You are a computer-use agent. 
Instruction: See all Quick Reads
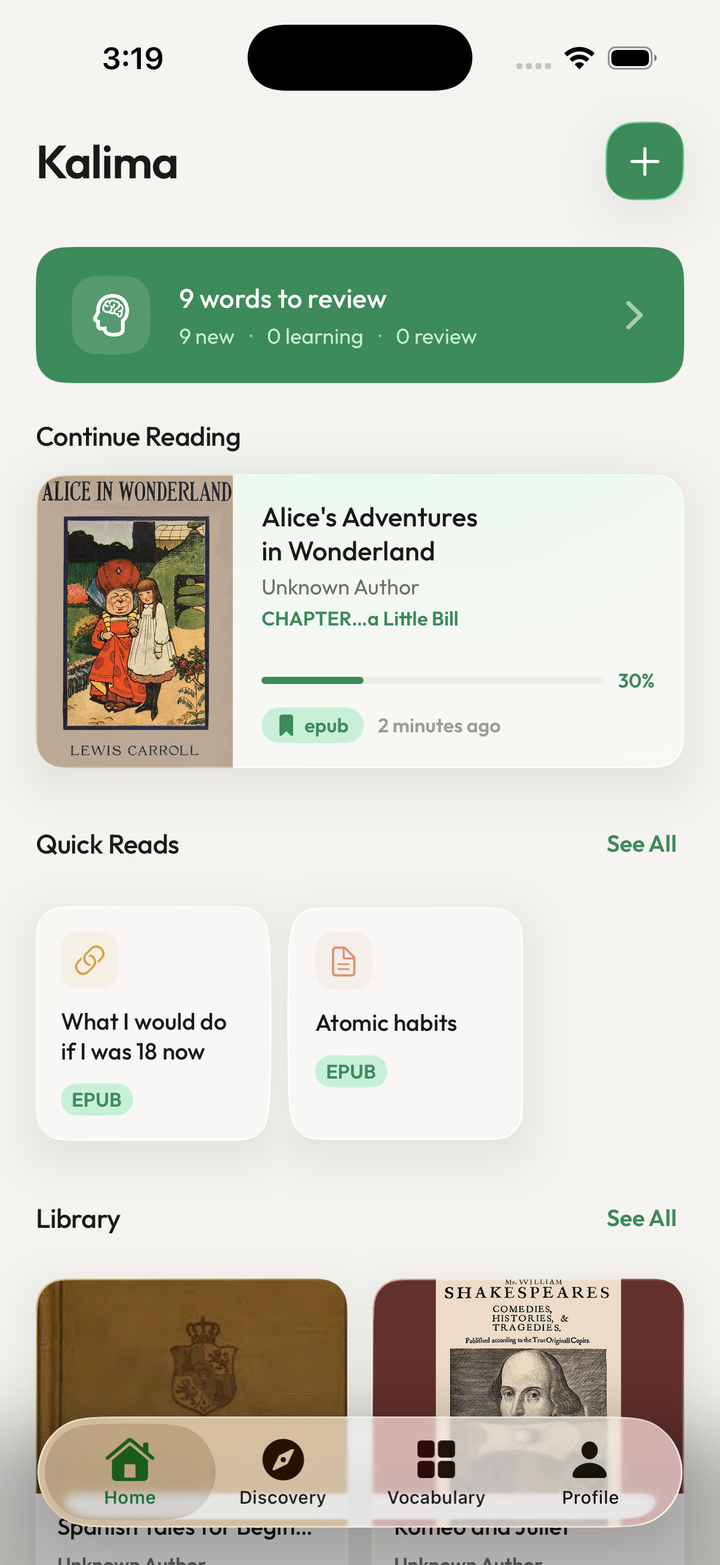[x=641, y=844]
